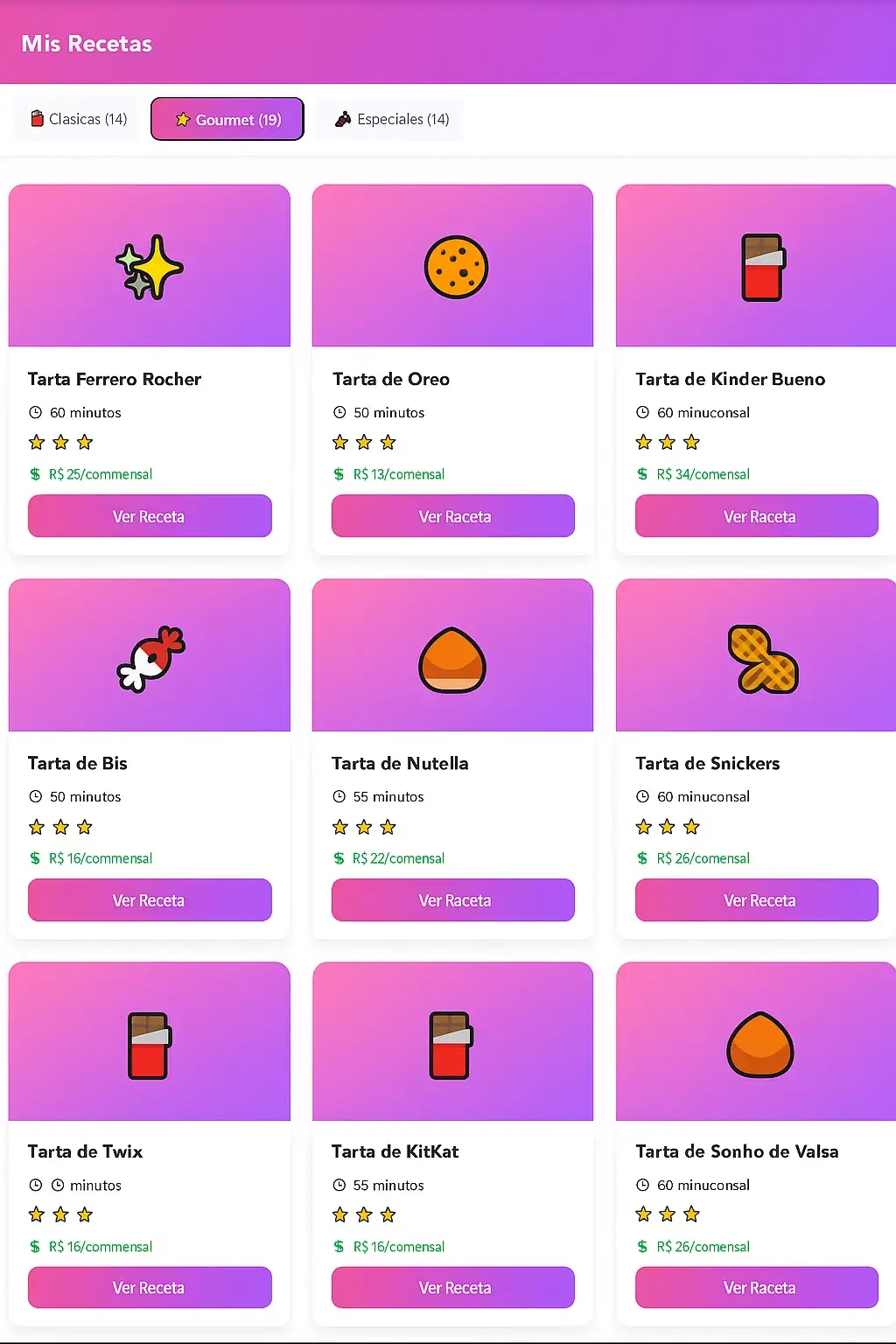See the Tarta de Bis recipe button
This screenshot has width=896, height=1344.
[x=150, y=900]
